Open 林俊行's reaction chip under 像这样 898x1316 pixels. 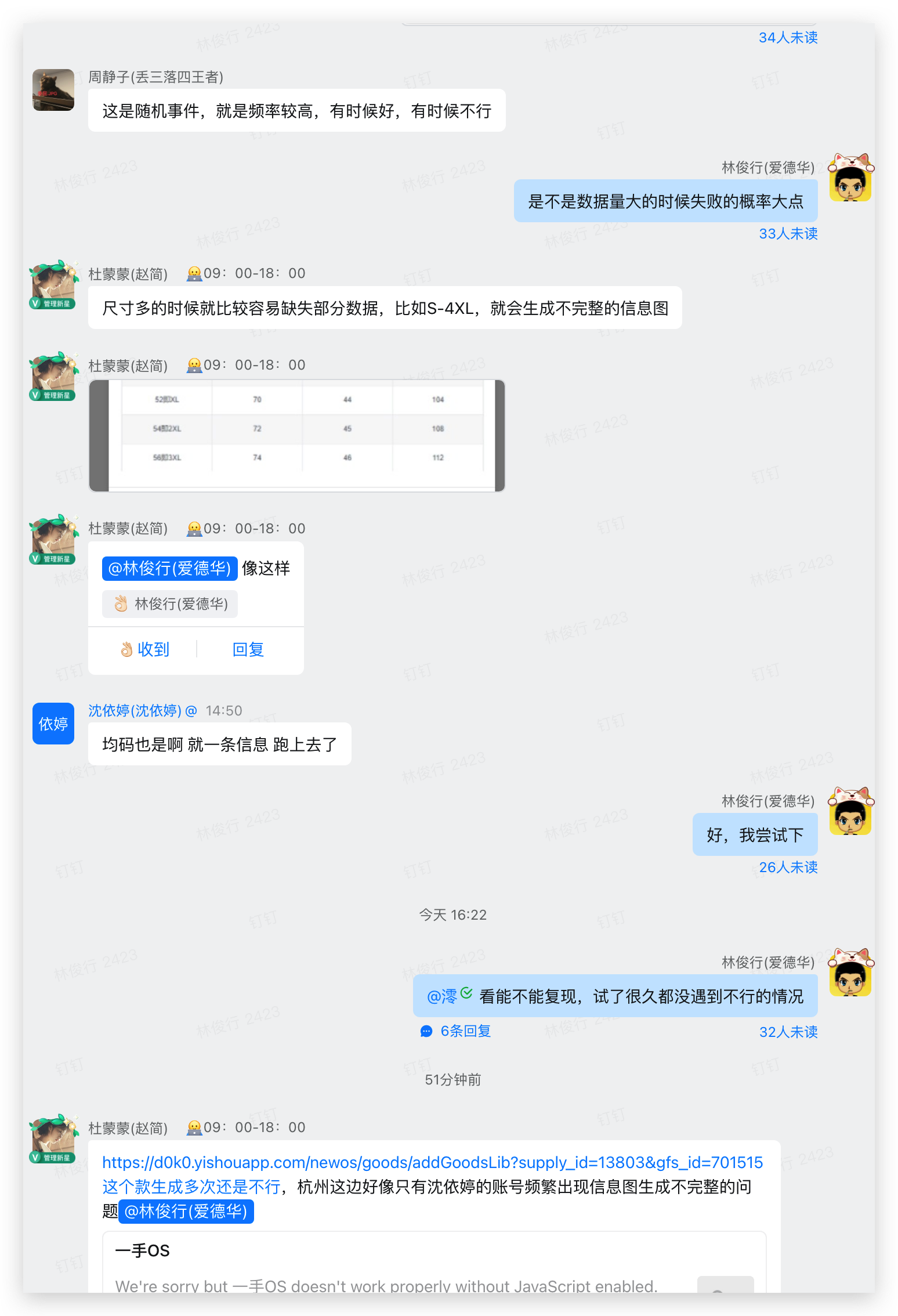pyautogui.click(x=170, y=604)
